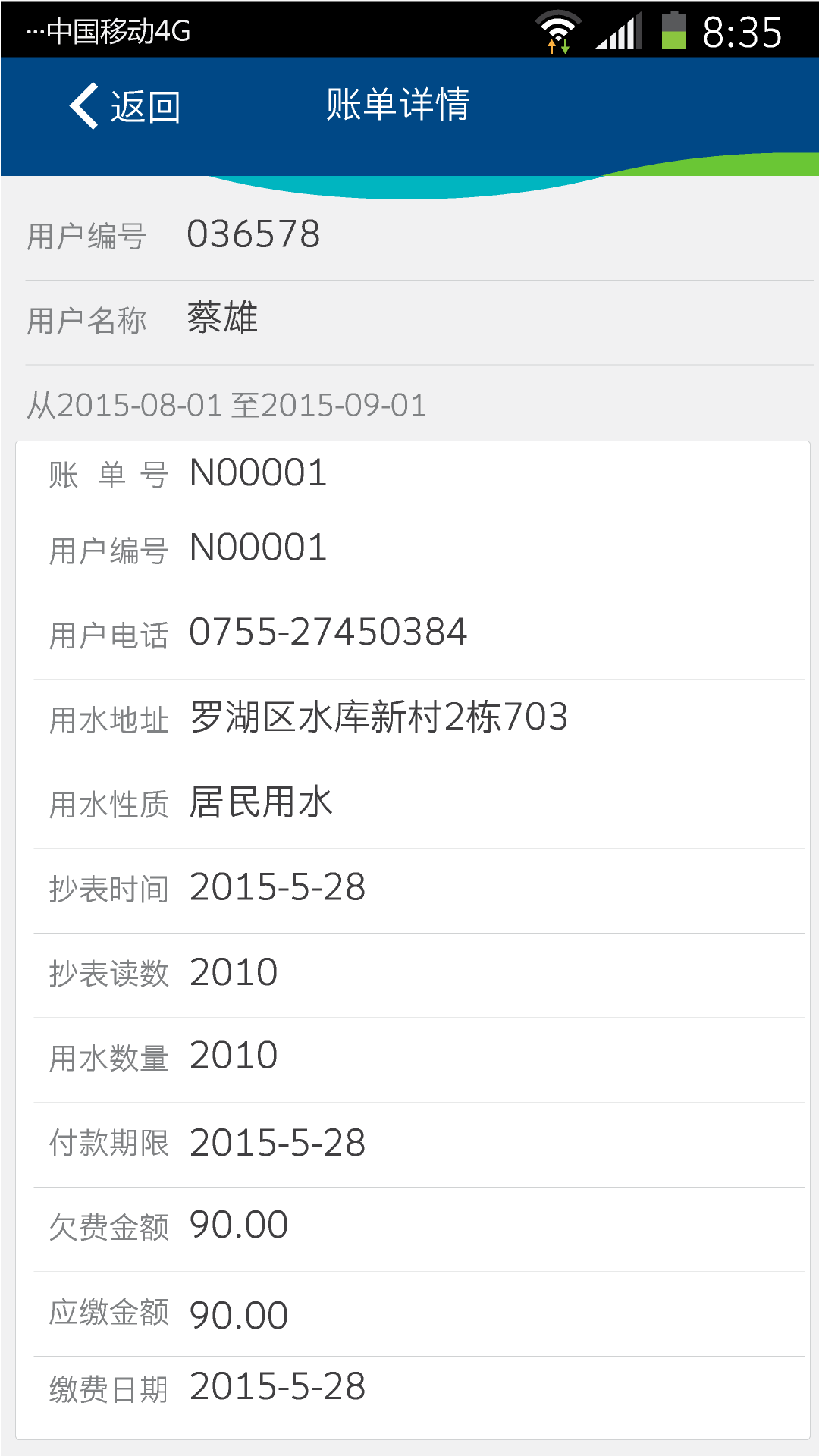Tap the 返回 back button
This screenshot has height=1456, width=819.
point(125,106)
